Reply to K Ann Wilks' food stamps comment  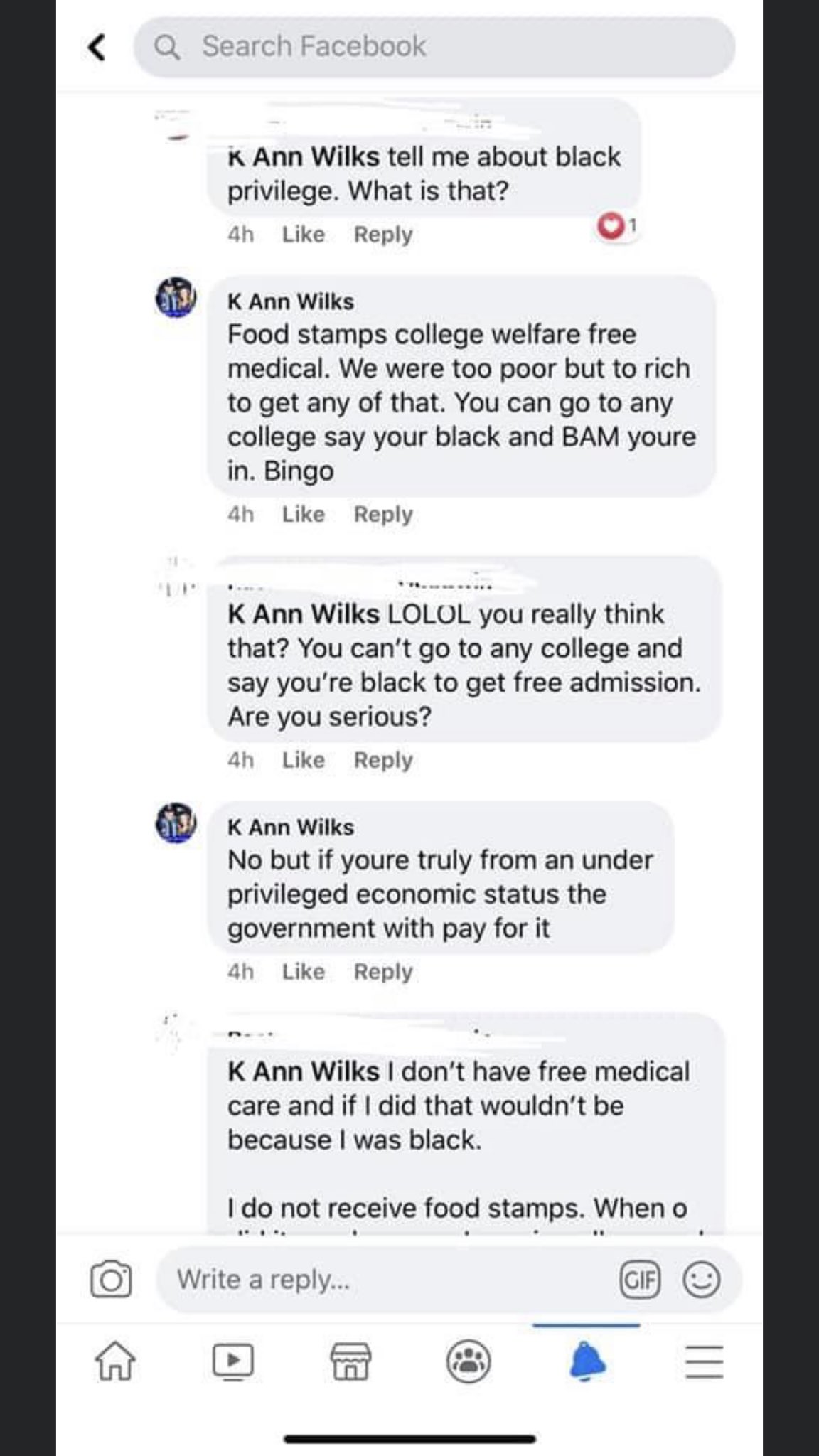(383, 514)
